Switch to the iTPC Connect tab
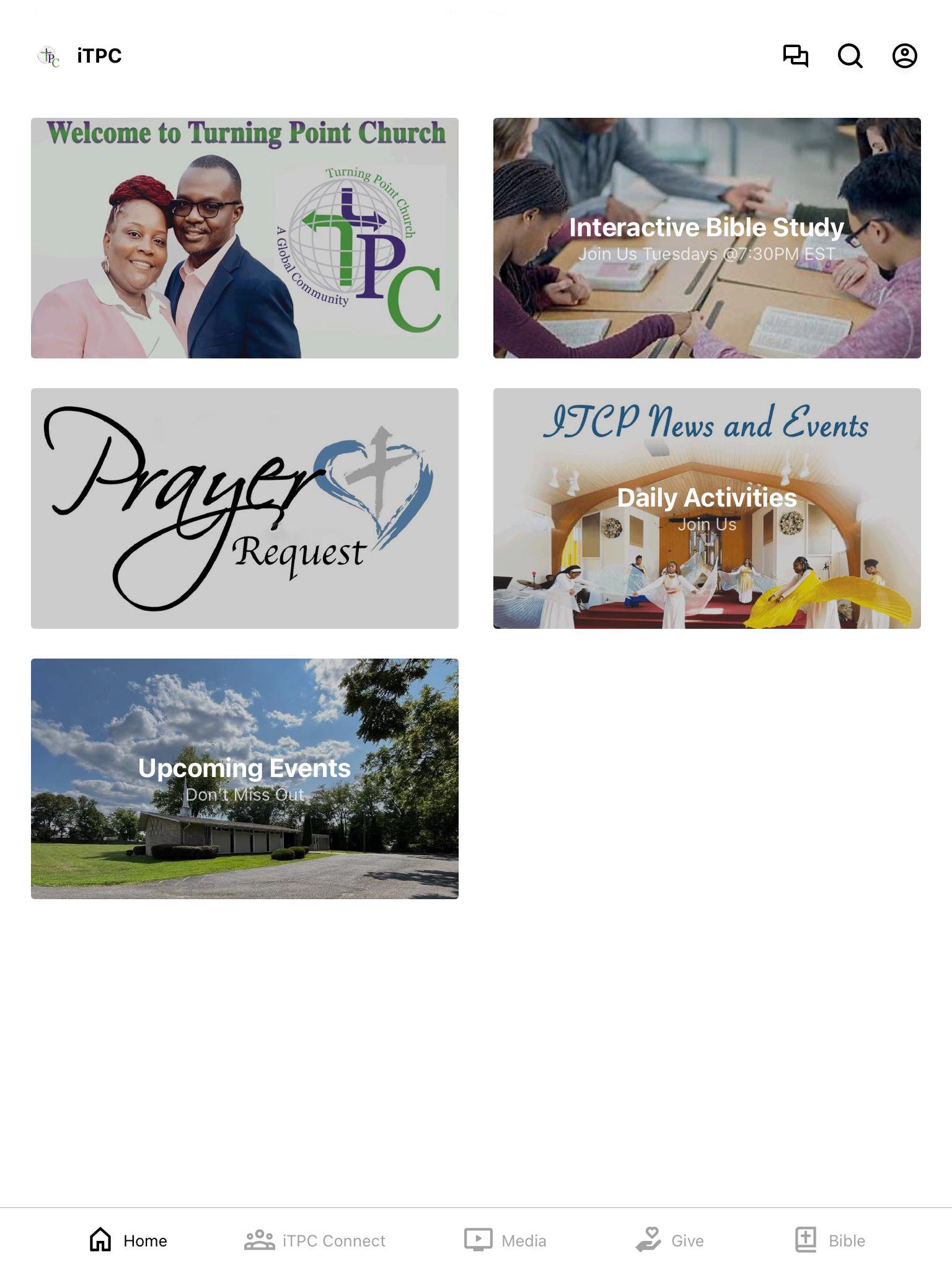The image size is (952, 1270). [315, 1240]
